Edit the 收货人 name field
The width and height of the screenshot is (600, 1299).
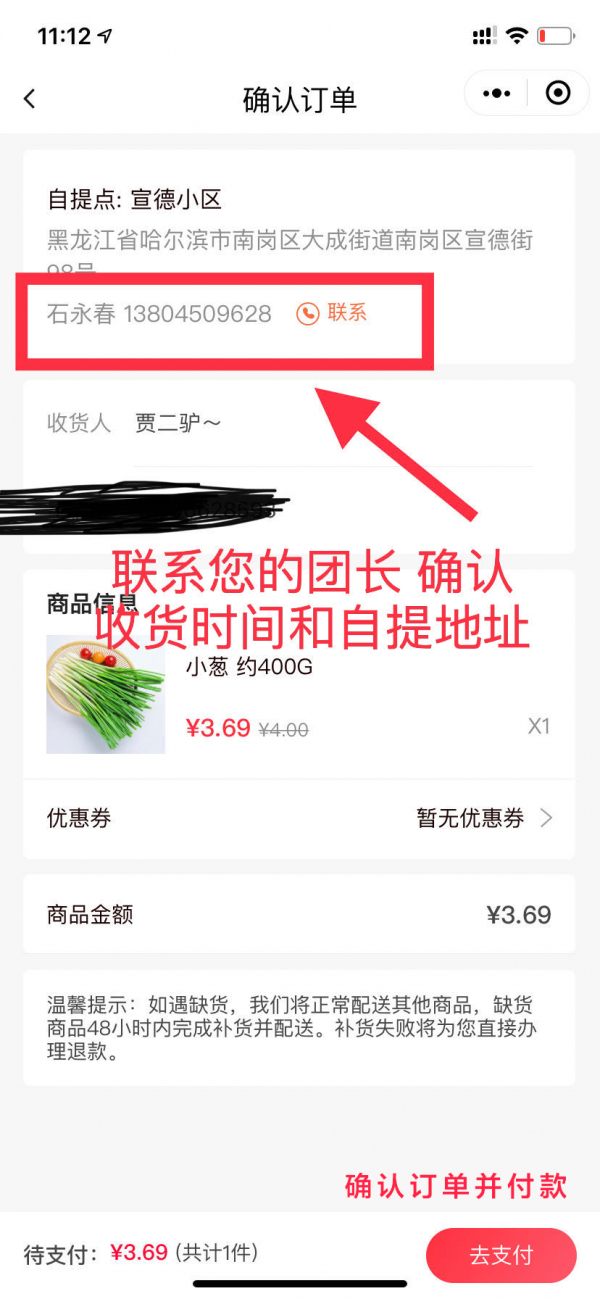[330, 423]
